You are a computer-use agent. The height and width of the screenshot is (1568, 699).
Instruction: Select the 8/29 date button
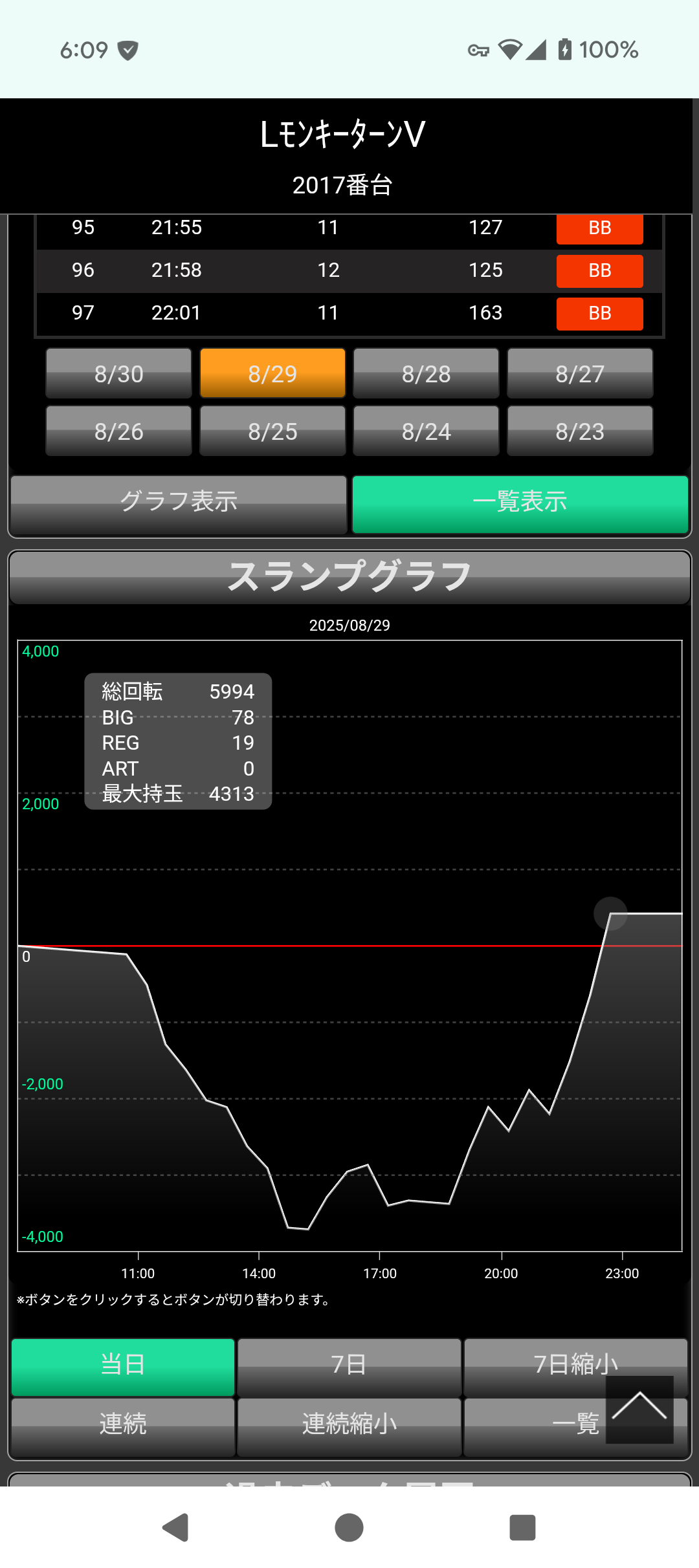click(272, 373)
